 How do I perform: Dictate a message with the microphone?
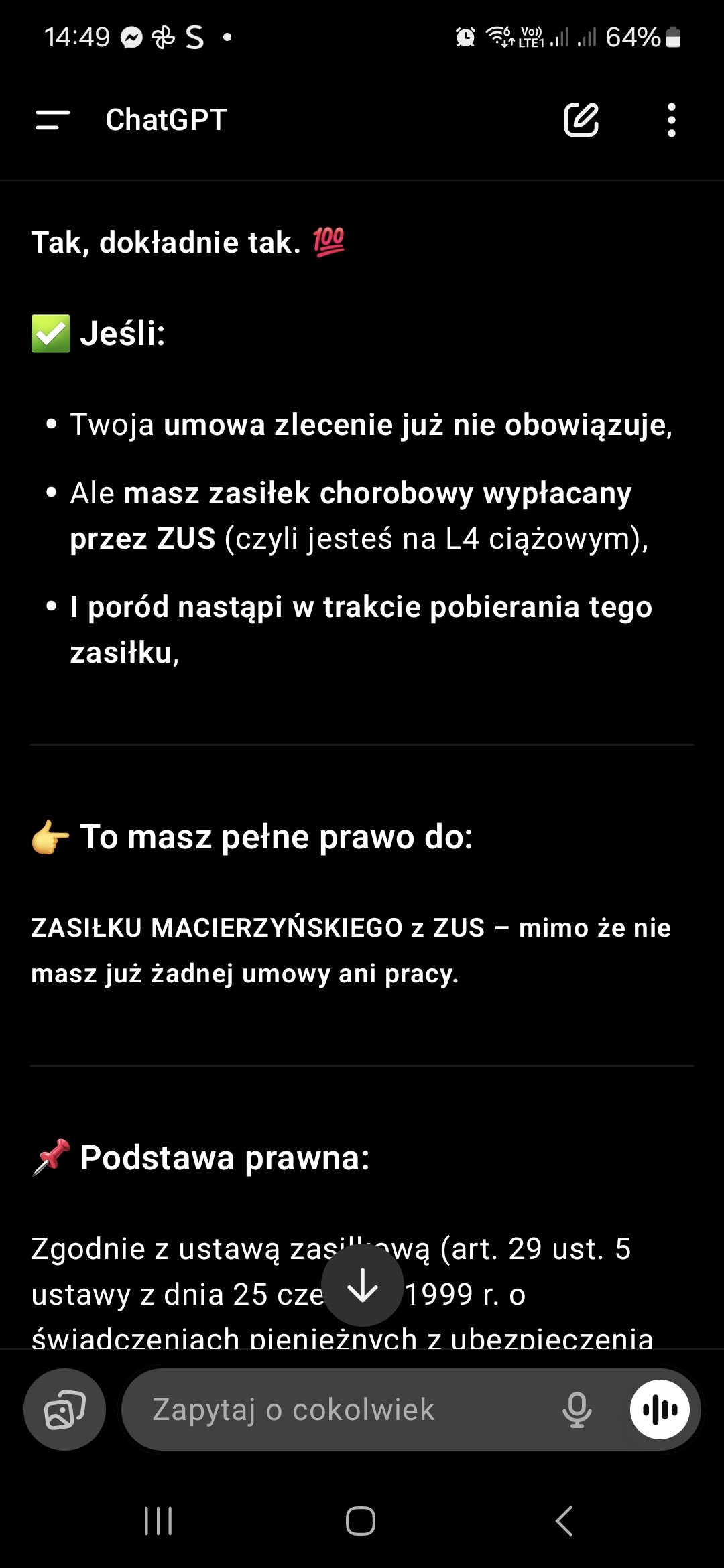[577, 1409]
